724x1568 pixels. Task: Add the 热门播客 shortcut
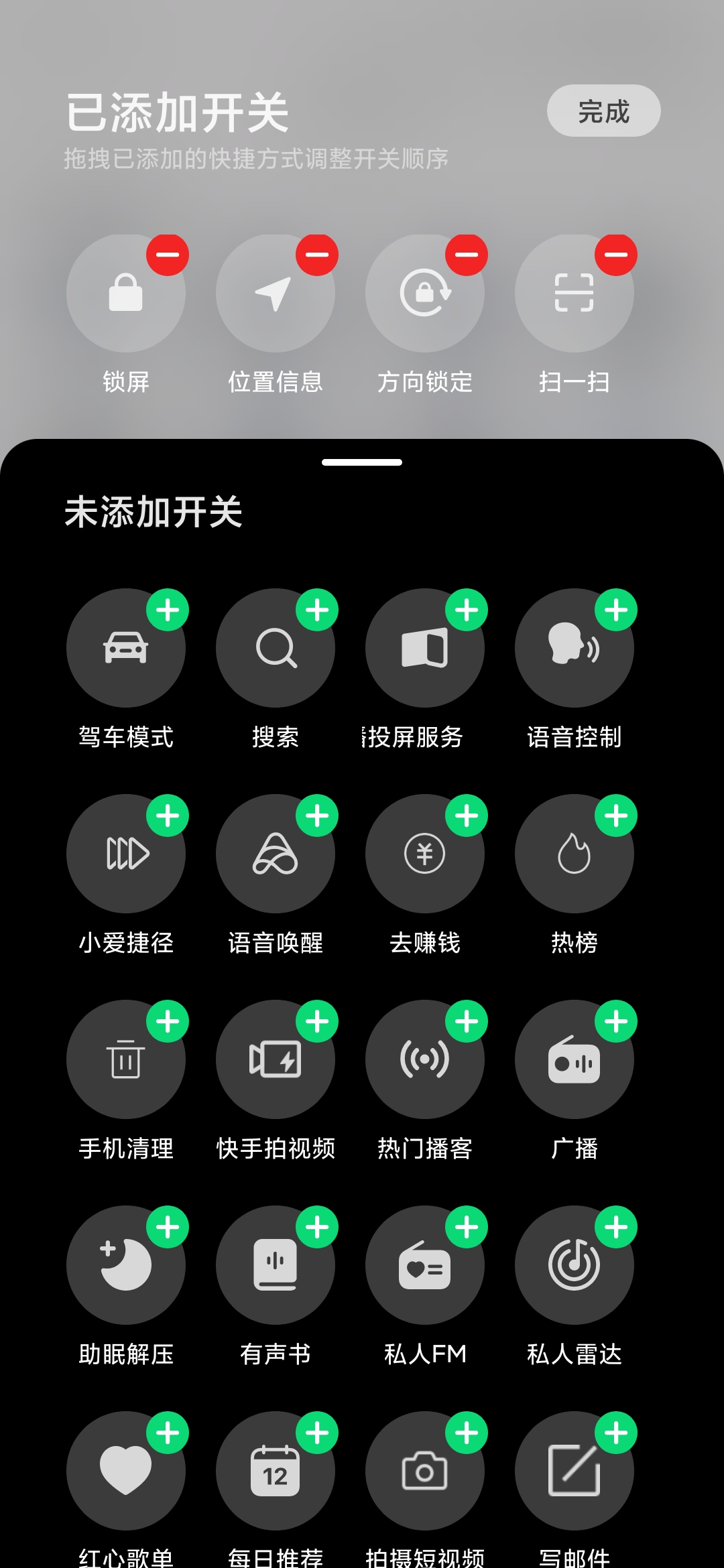click(x=467, y=1021)
